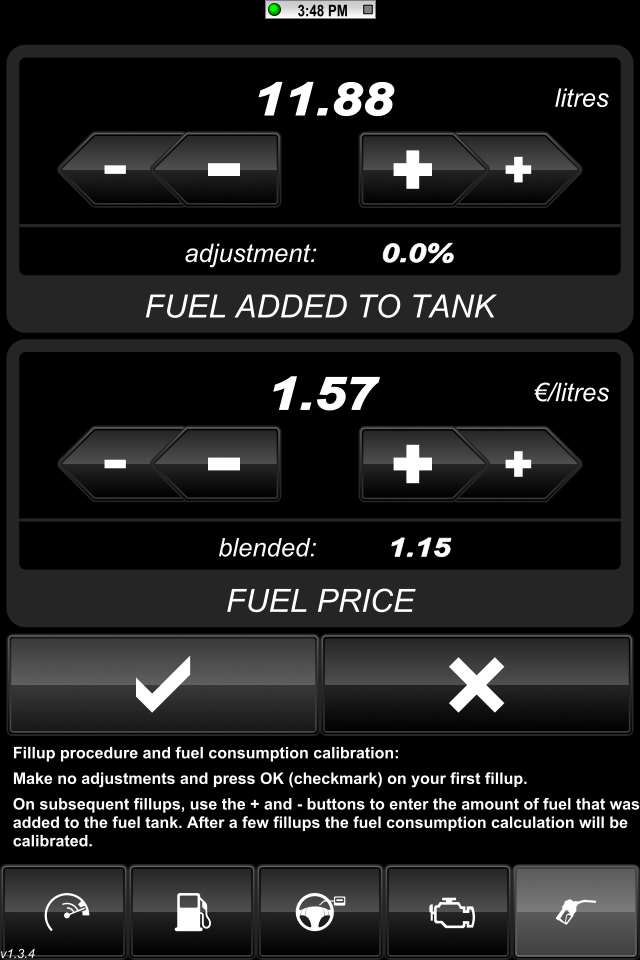Open the fuel pump station tab
Viewport: 640px width, 960px height.
[192, 912]
